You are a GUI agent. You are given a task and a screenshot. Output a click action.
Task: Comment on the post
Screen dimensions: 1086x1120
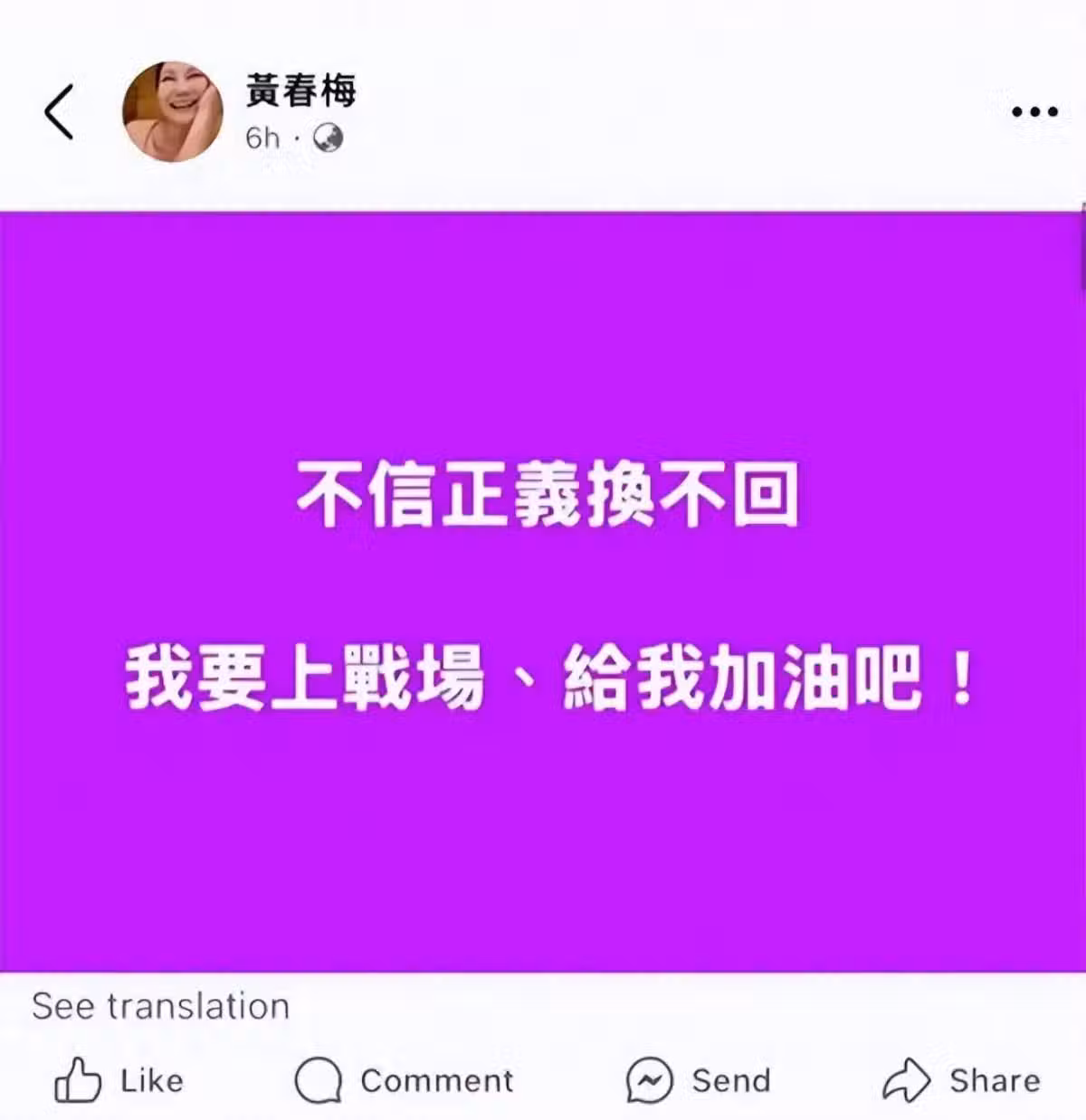pyautogui.click(x=405, y=1080)
